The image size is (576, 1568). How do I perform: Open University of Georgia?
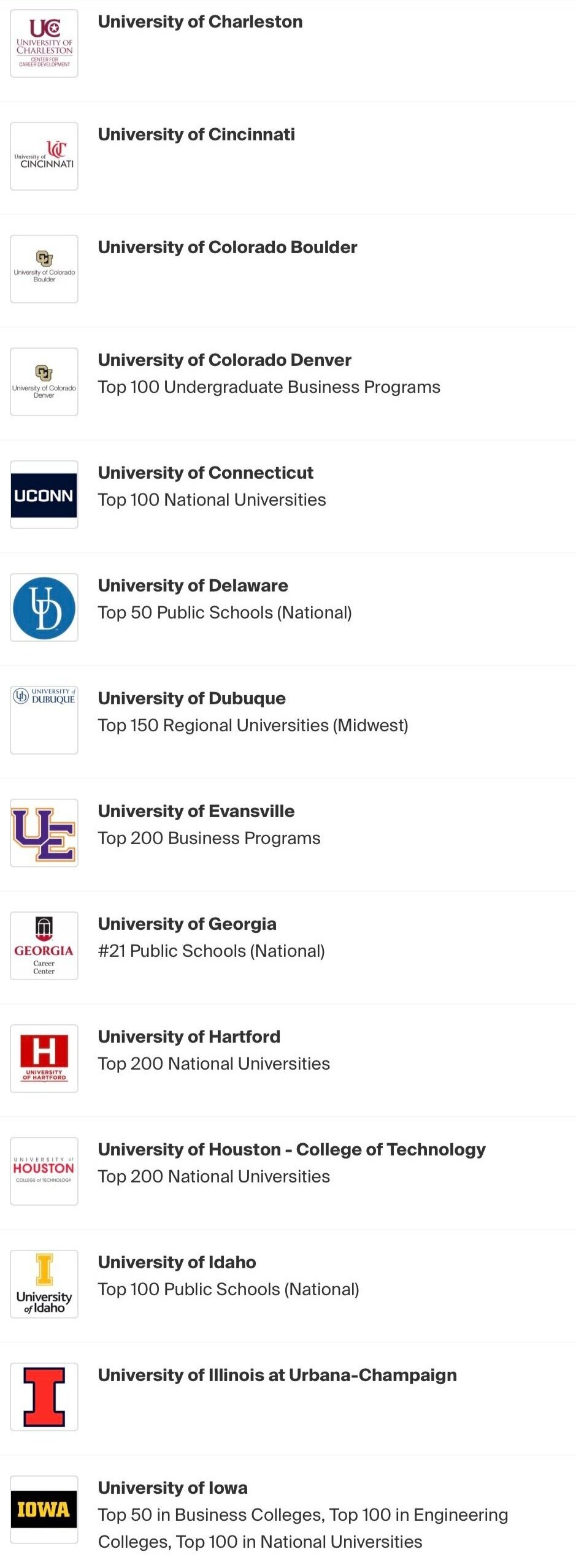click(187, 924)
